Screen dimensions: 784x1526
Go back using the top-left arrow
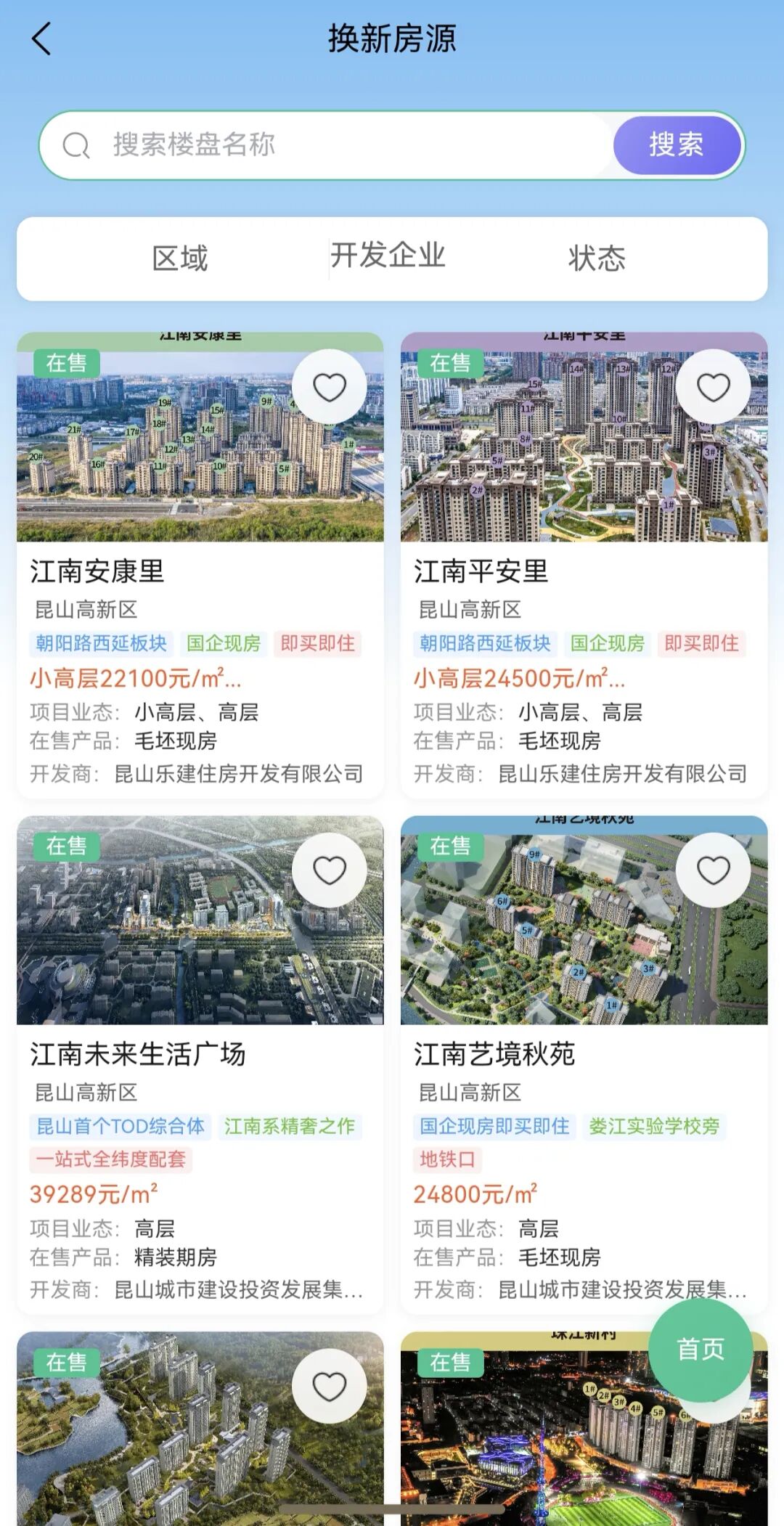[42, 39]
